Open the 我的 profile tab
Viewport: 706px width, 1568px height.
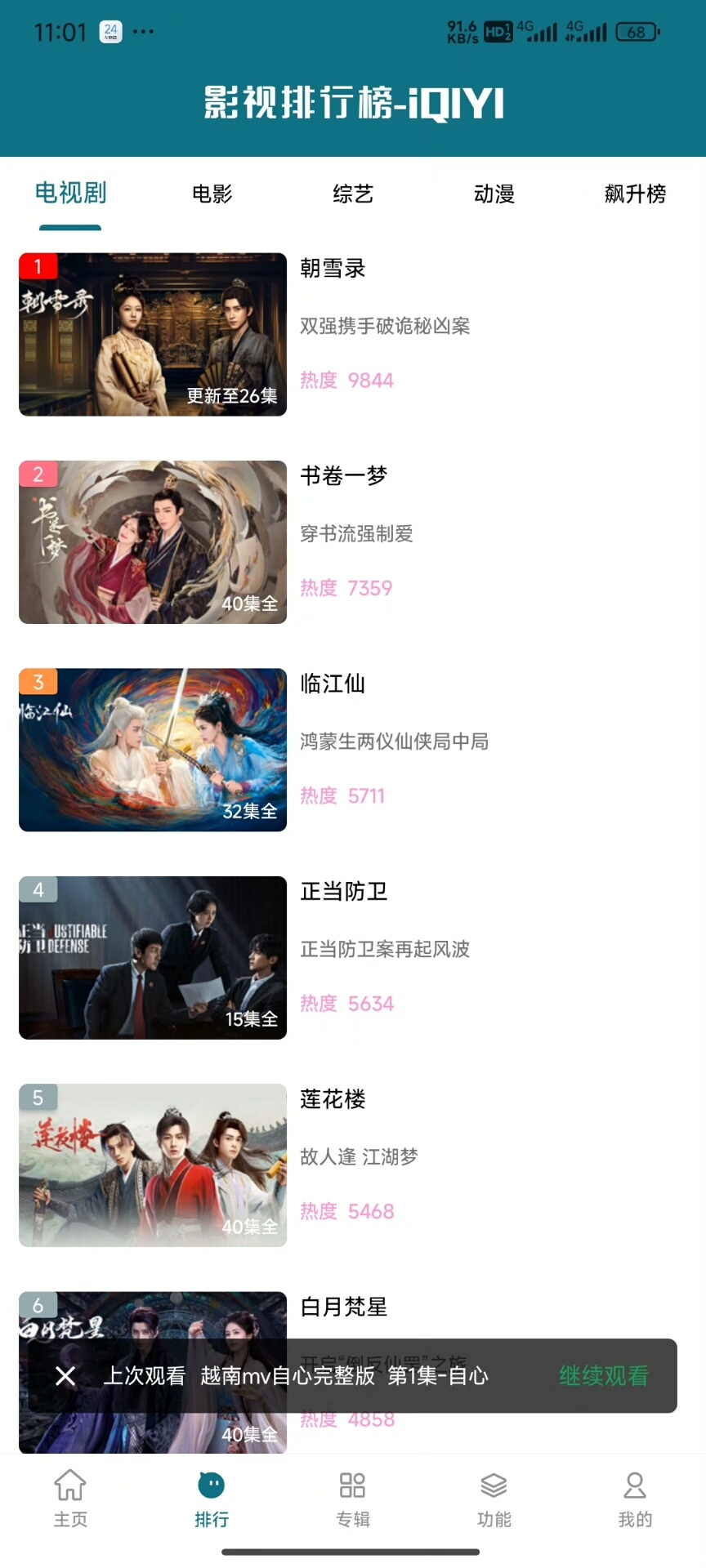pos(635,1498)
